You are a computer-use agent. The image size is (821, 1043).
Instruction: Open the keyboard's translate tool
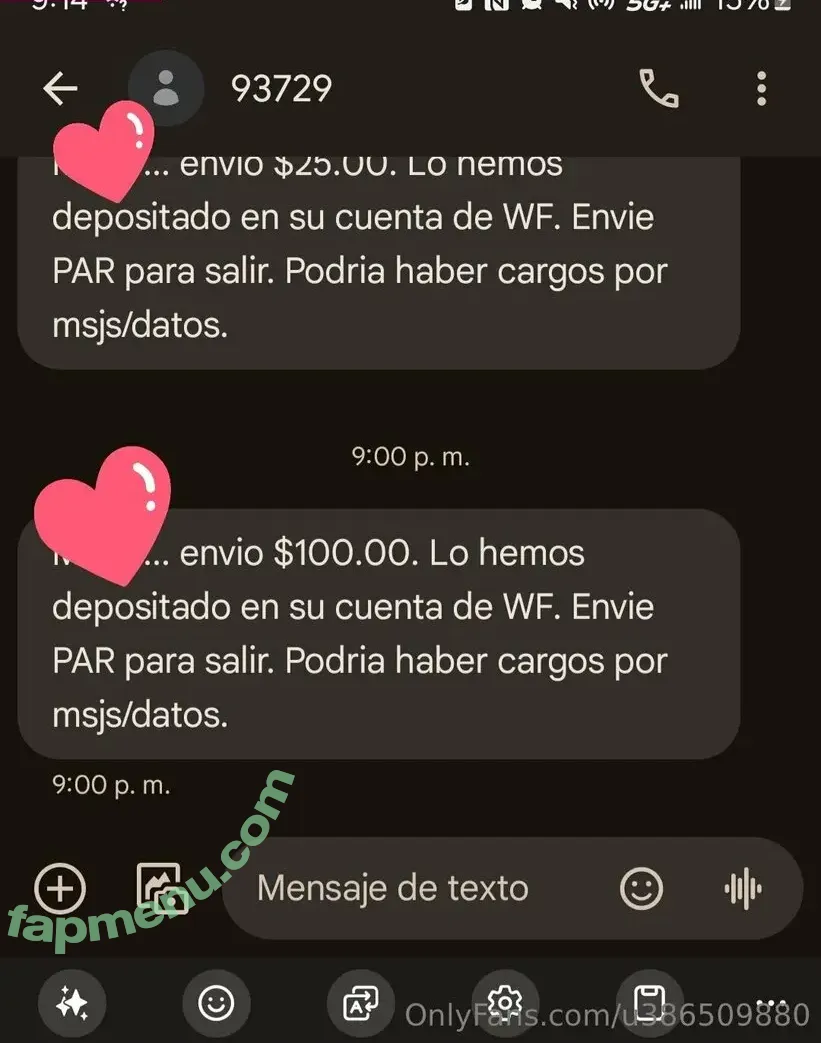point(360,1003)
